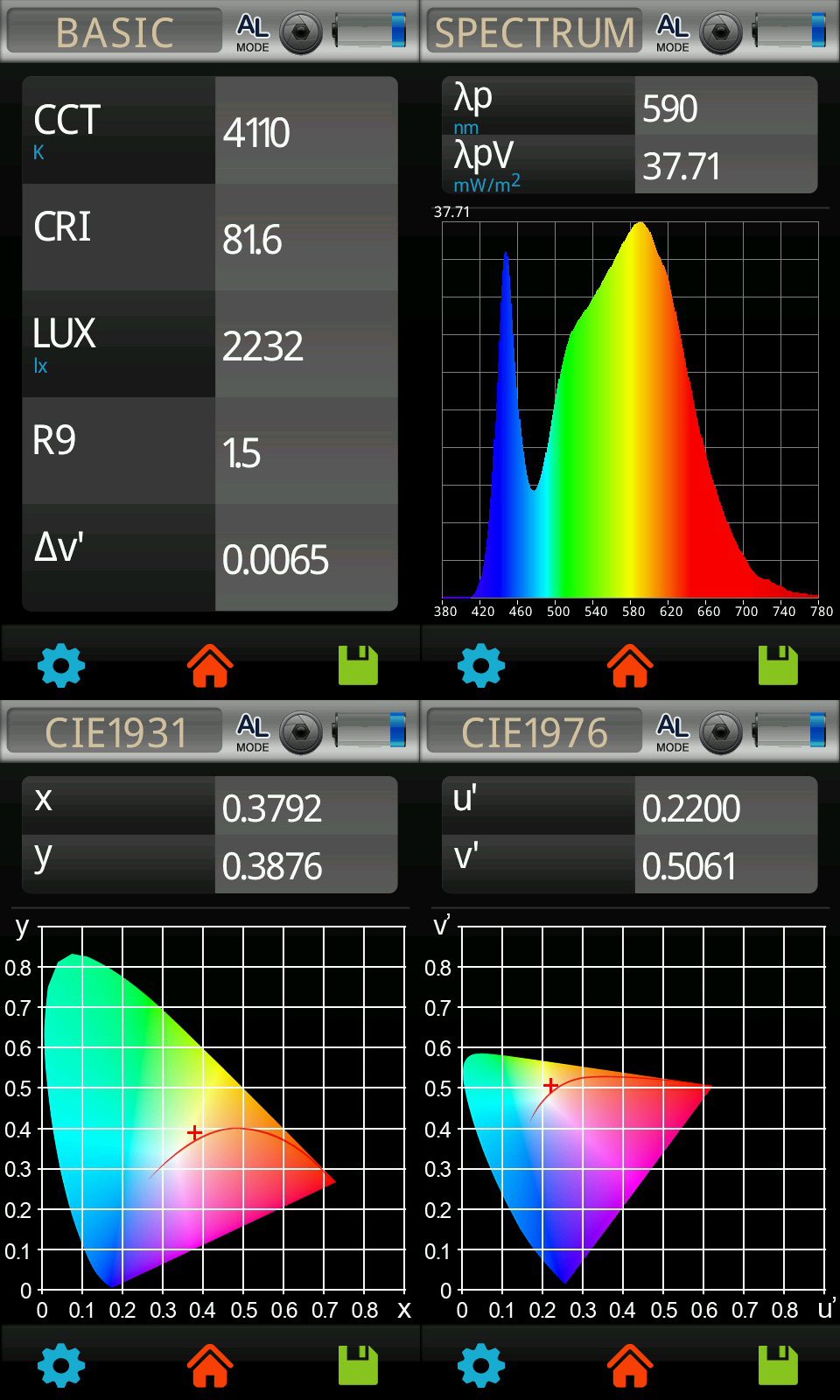The width and height of the screenshot is (840, 1400).
Task: Open the SPECTRUM panel settings gear
Action: (x=479, y=664)
